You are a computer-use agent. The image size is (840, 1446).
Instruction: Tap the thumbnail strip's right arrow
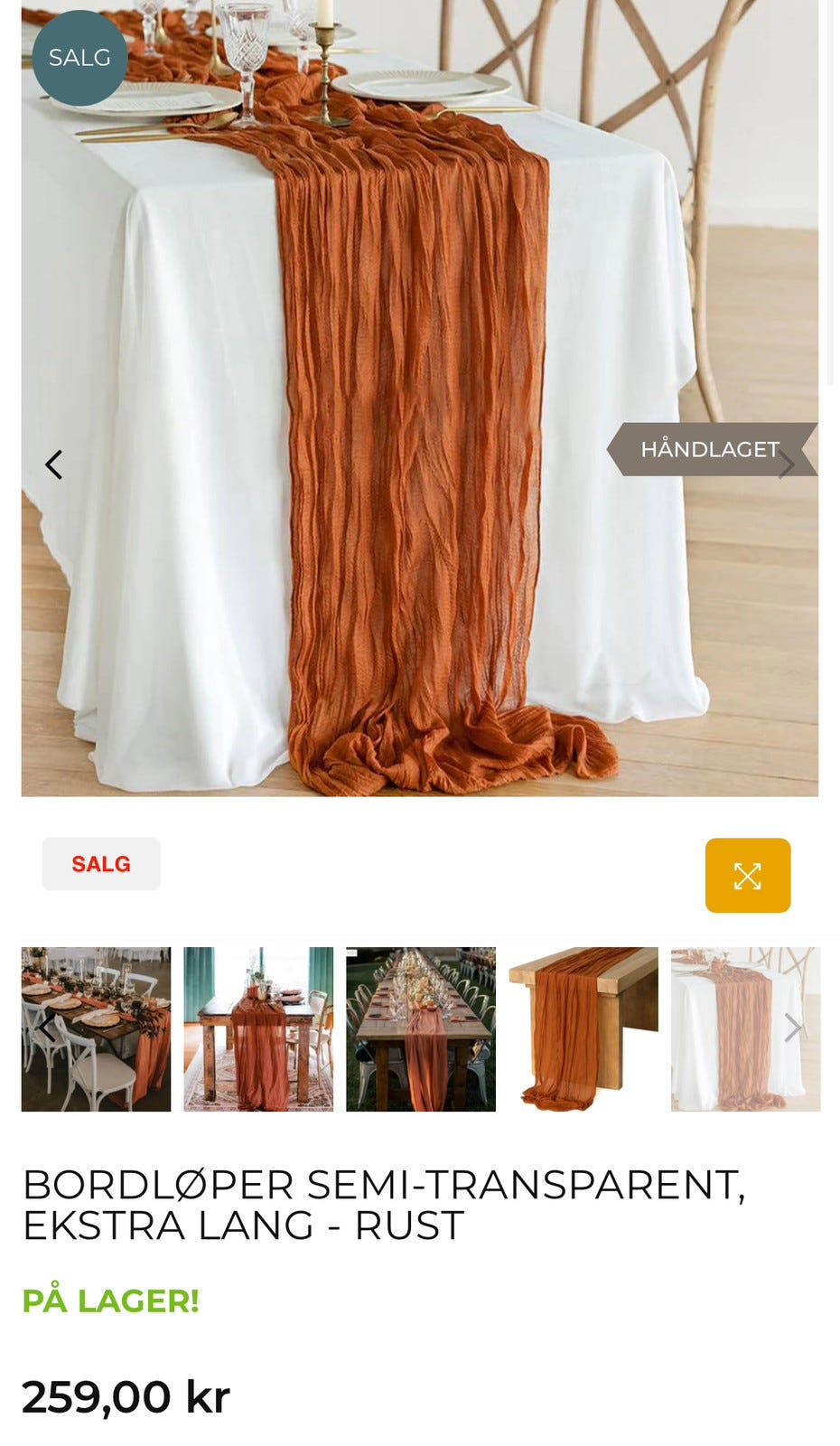tap(793, 1028)
